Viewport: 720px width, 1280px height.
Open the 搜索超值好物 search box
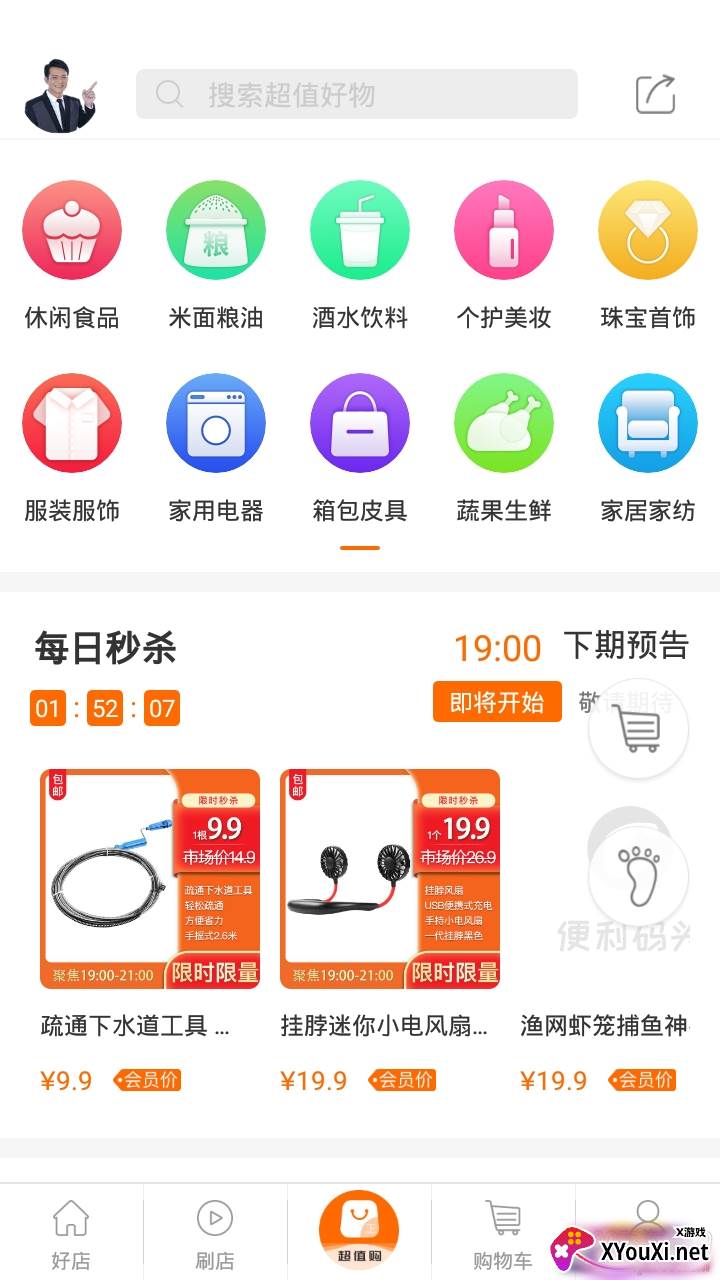coord(356,95)
